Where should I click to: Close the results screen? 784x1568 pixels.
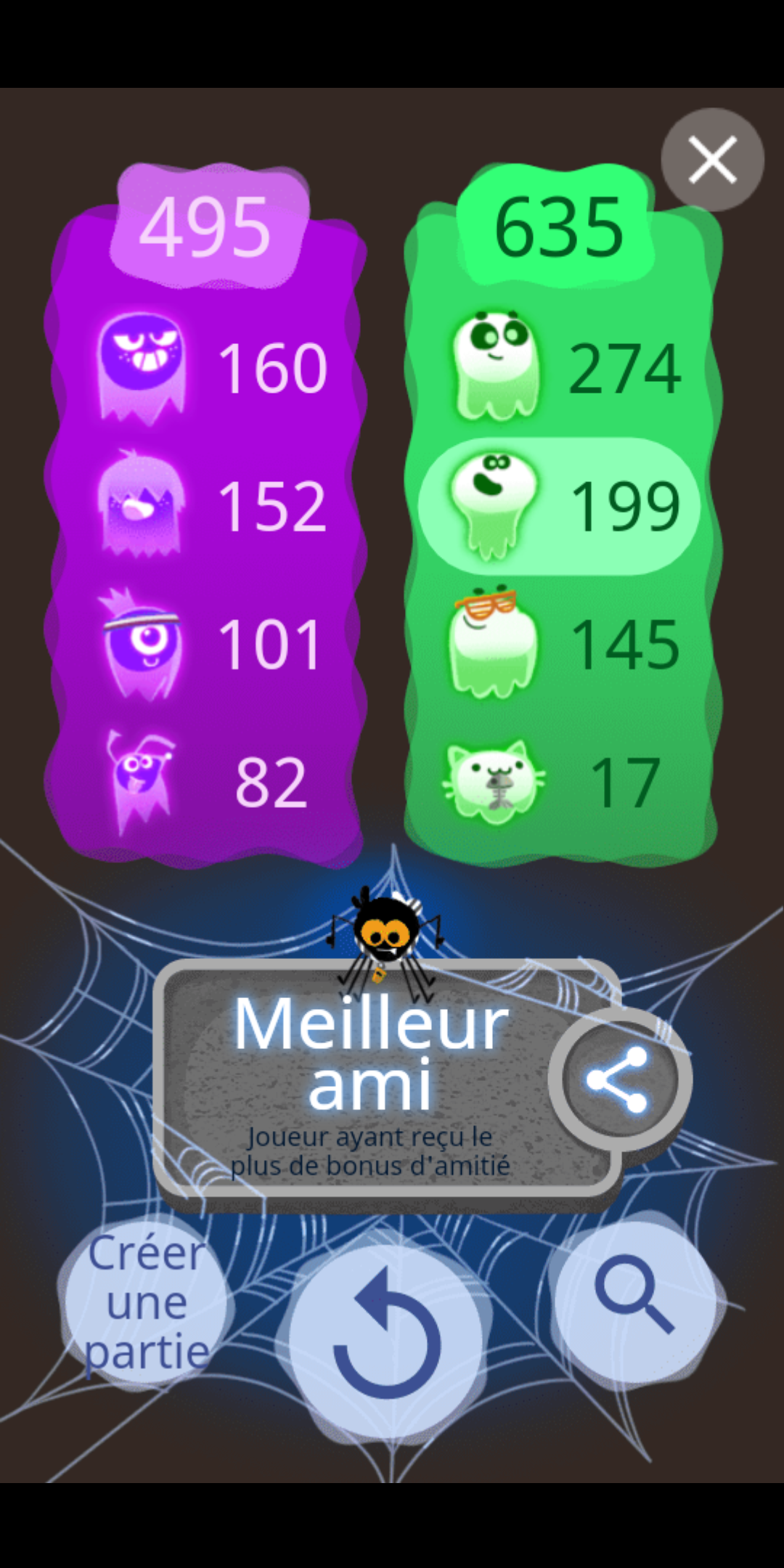click(712, 160)
